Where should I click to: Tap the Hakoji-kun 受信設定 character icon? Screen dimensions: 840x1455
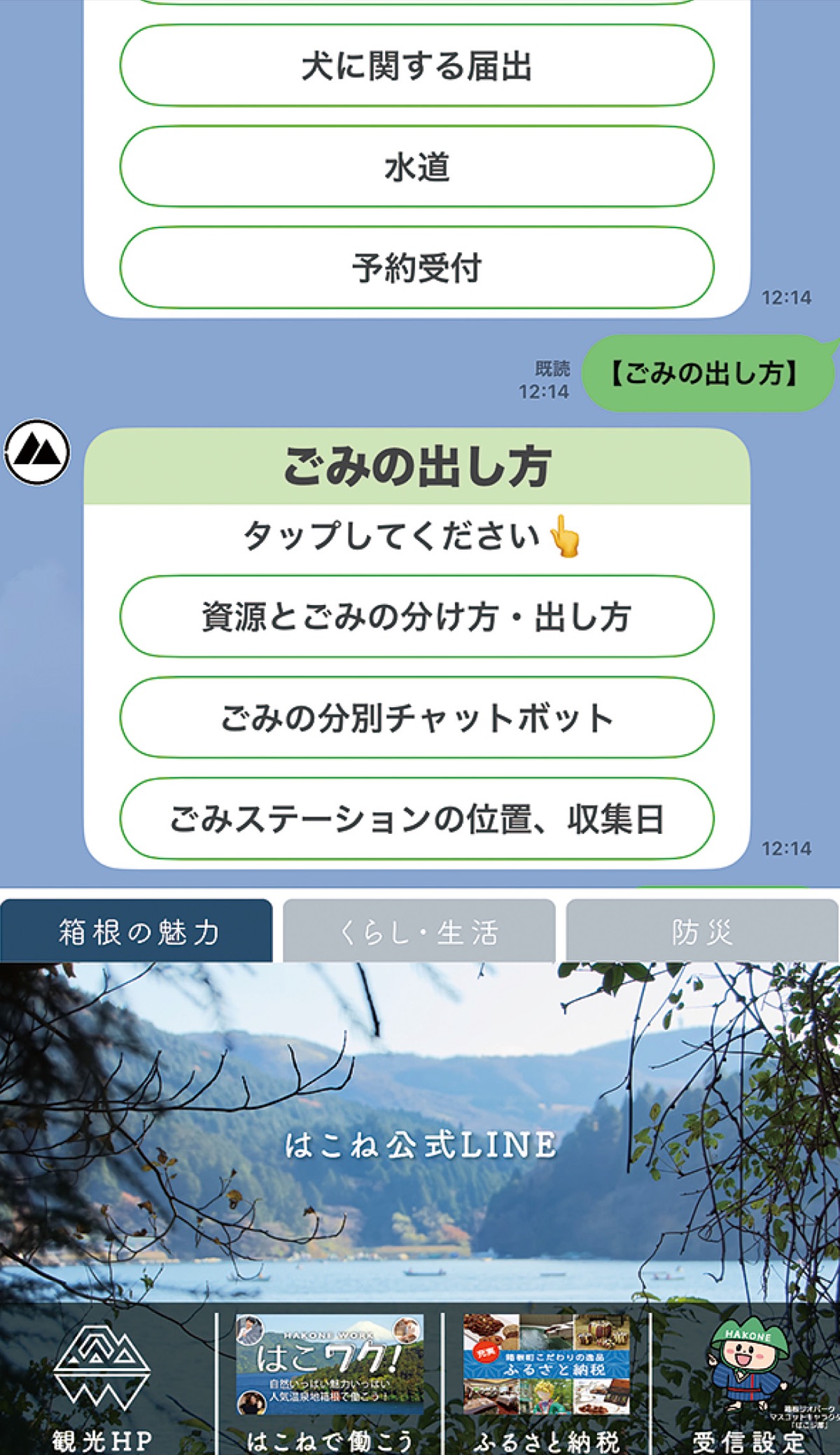click(747, 1358)
